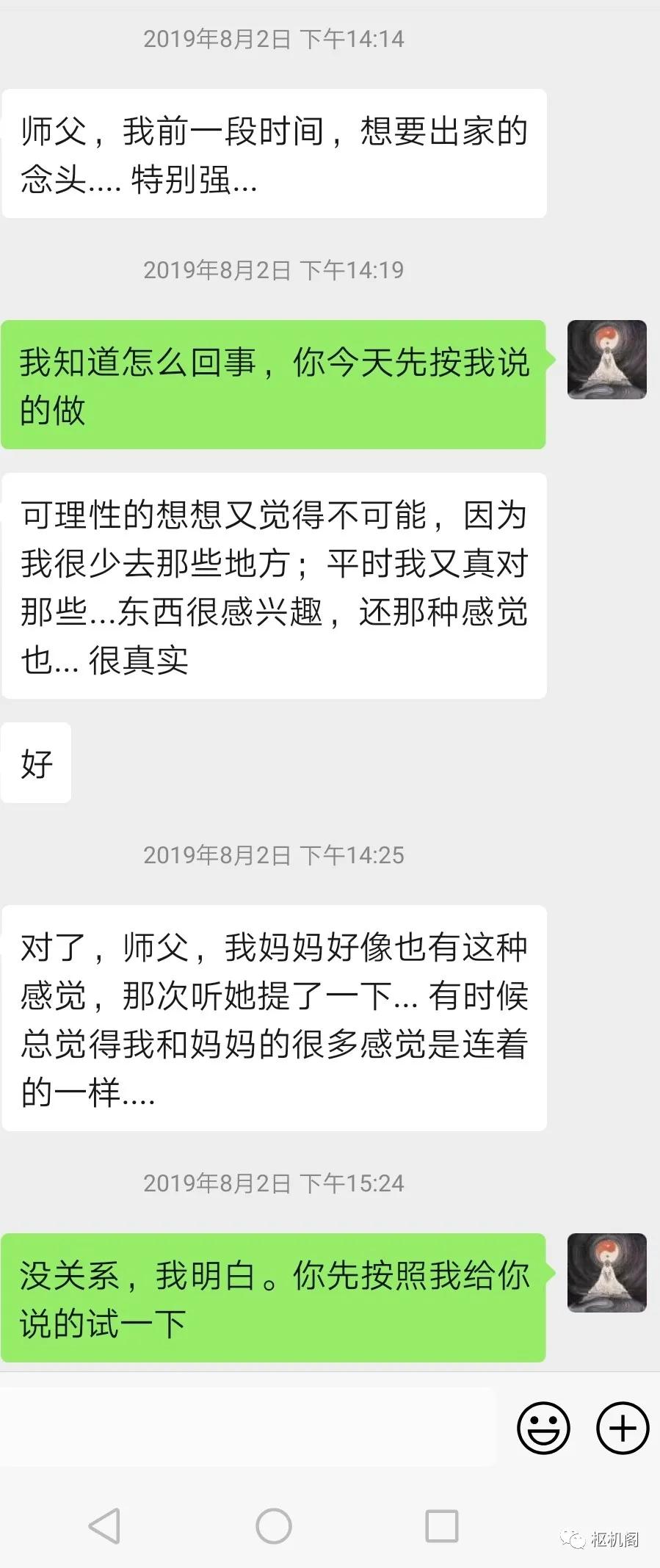Open recent apps overview

[442, 1526]
